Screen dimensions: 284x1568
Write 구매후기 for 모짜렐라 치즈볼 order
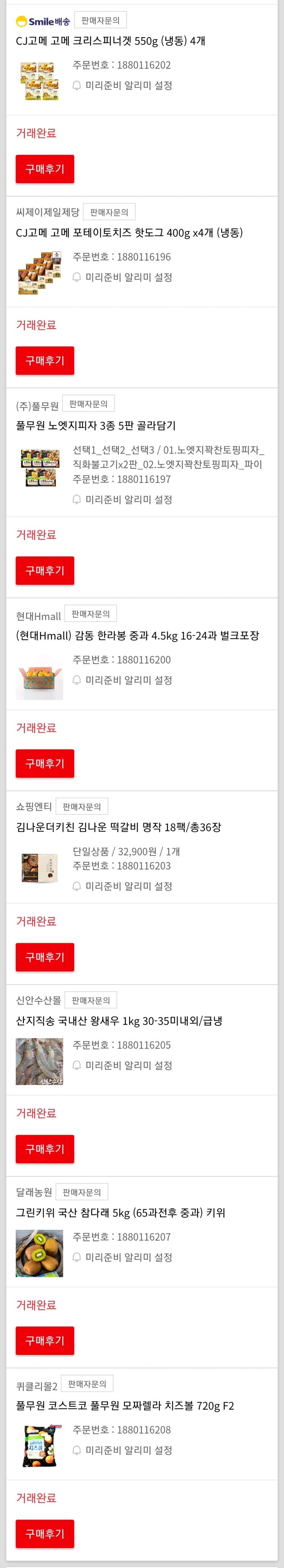(x=44, y=1533)
